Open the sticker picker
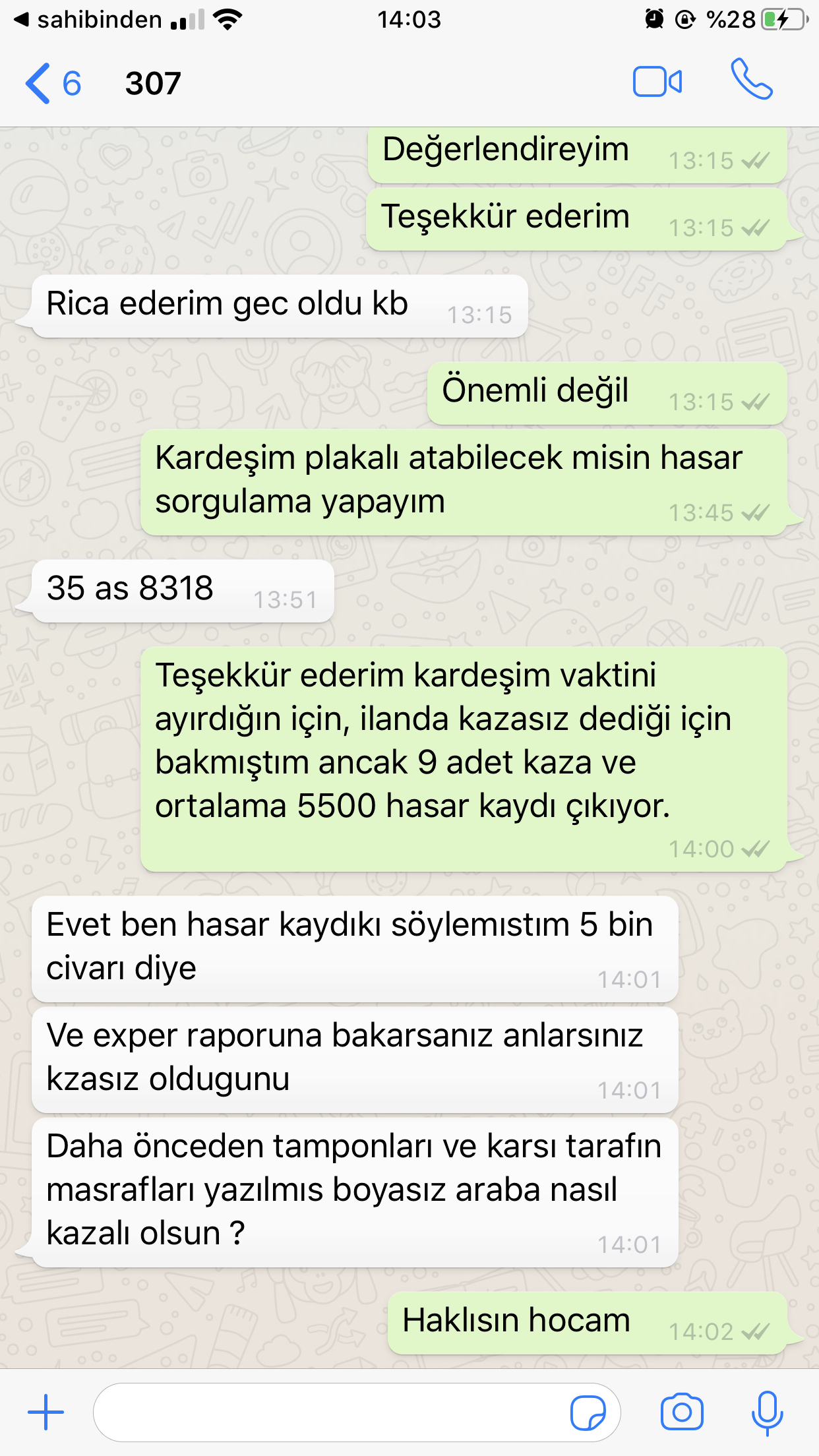 point(587,1412)
